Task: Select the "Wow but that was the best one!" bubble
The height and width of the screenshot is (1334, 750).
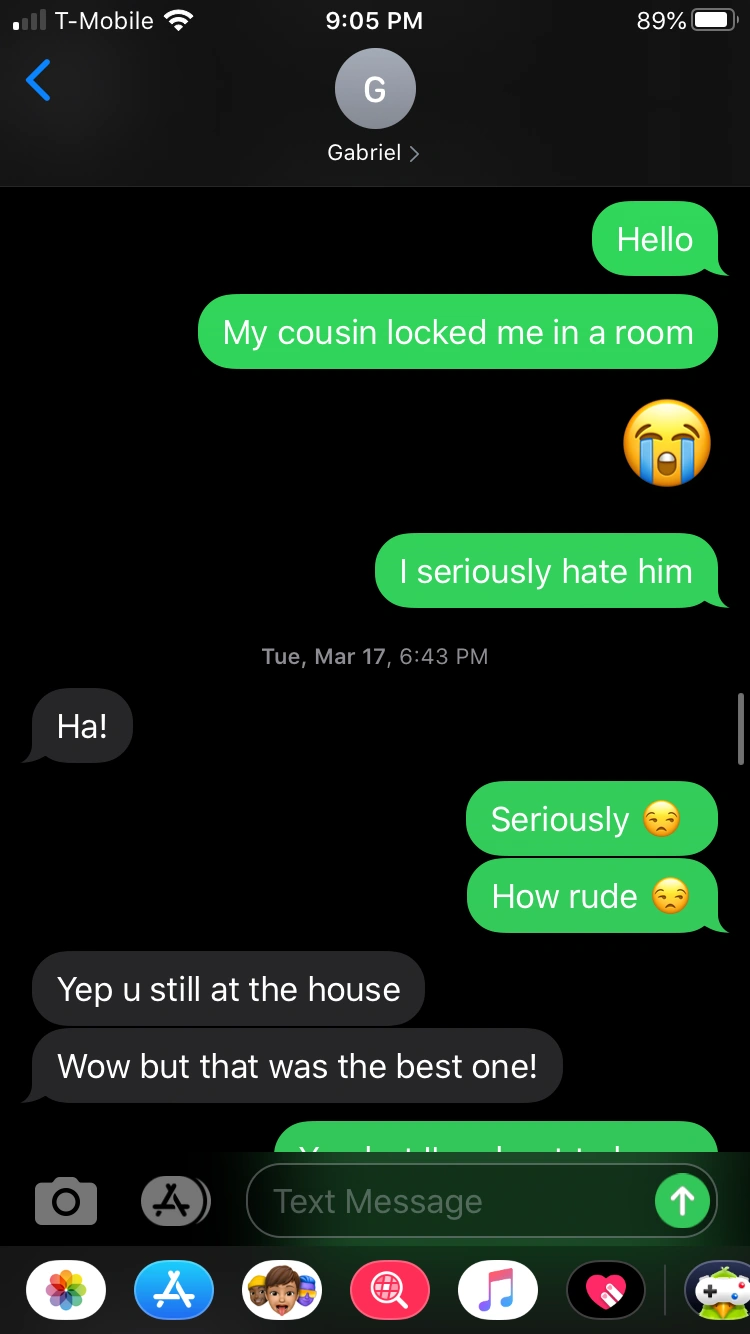Action: point(300,1066)
